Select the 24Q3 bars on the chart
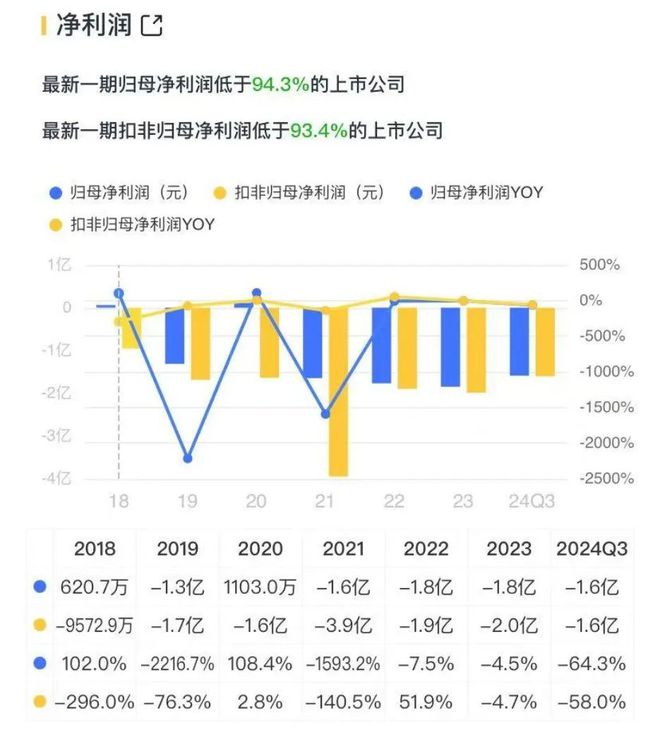The width and height of the screenshot is (660, 754). [x=532, y=341]
